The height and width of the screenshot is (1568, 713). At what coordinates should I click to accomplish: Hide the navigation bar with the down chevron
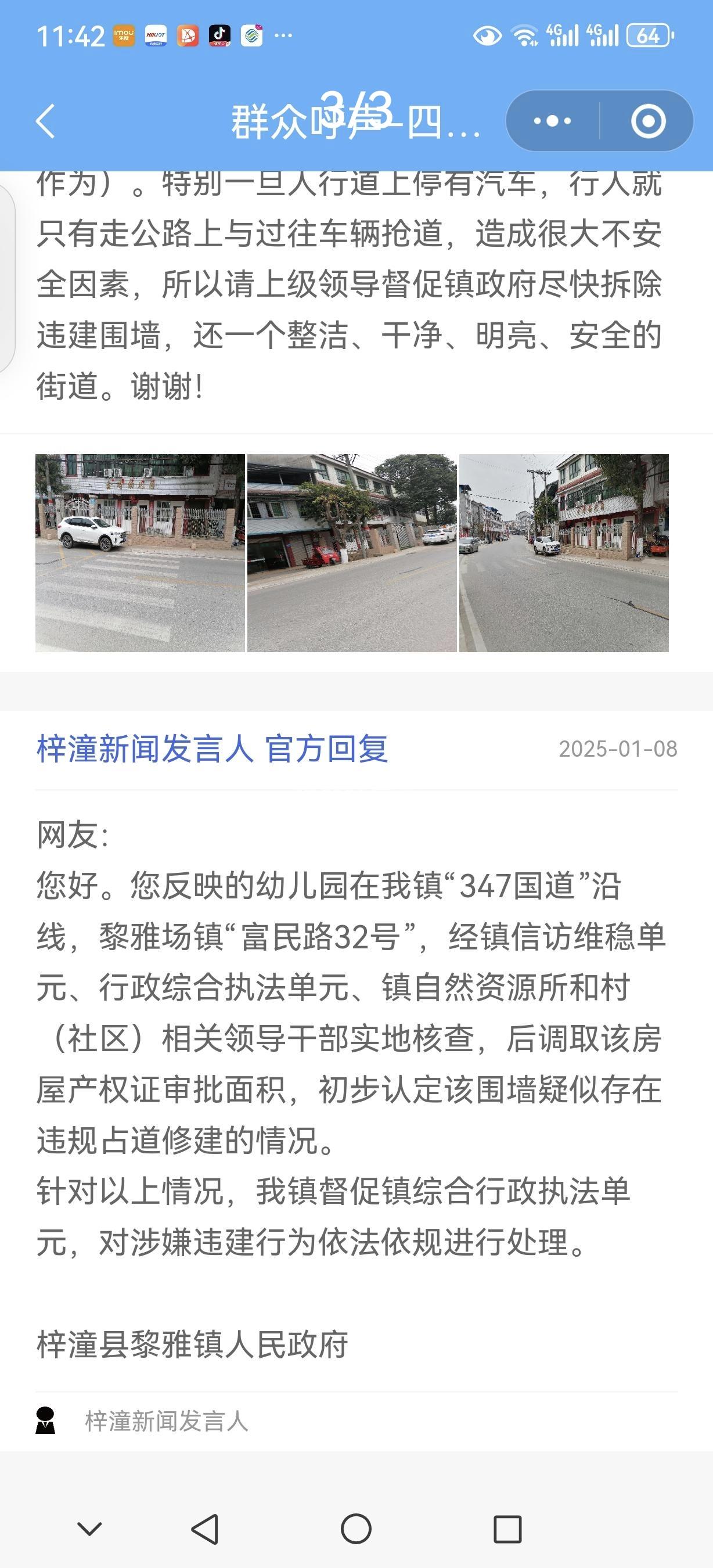point(90,1529)
